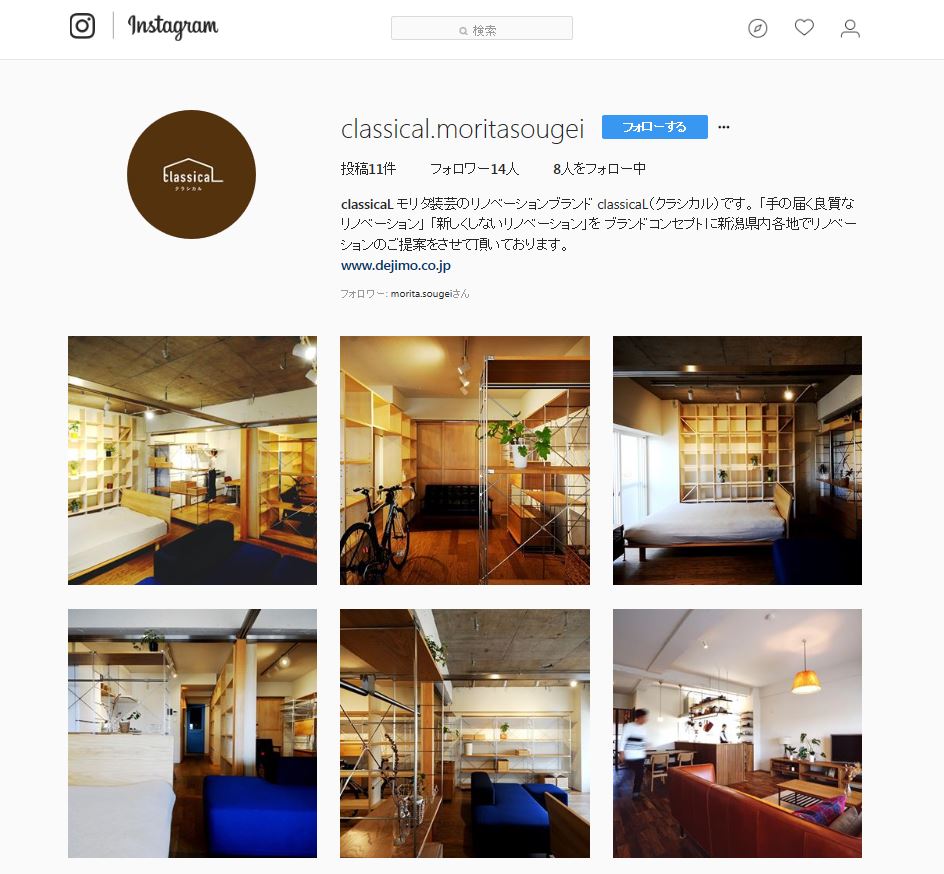Open the profile person icon

(850, 28)
